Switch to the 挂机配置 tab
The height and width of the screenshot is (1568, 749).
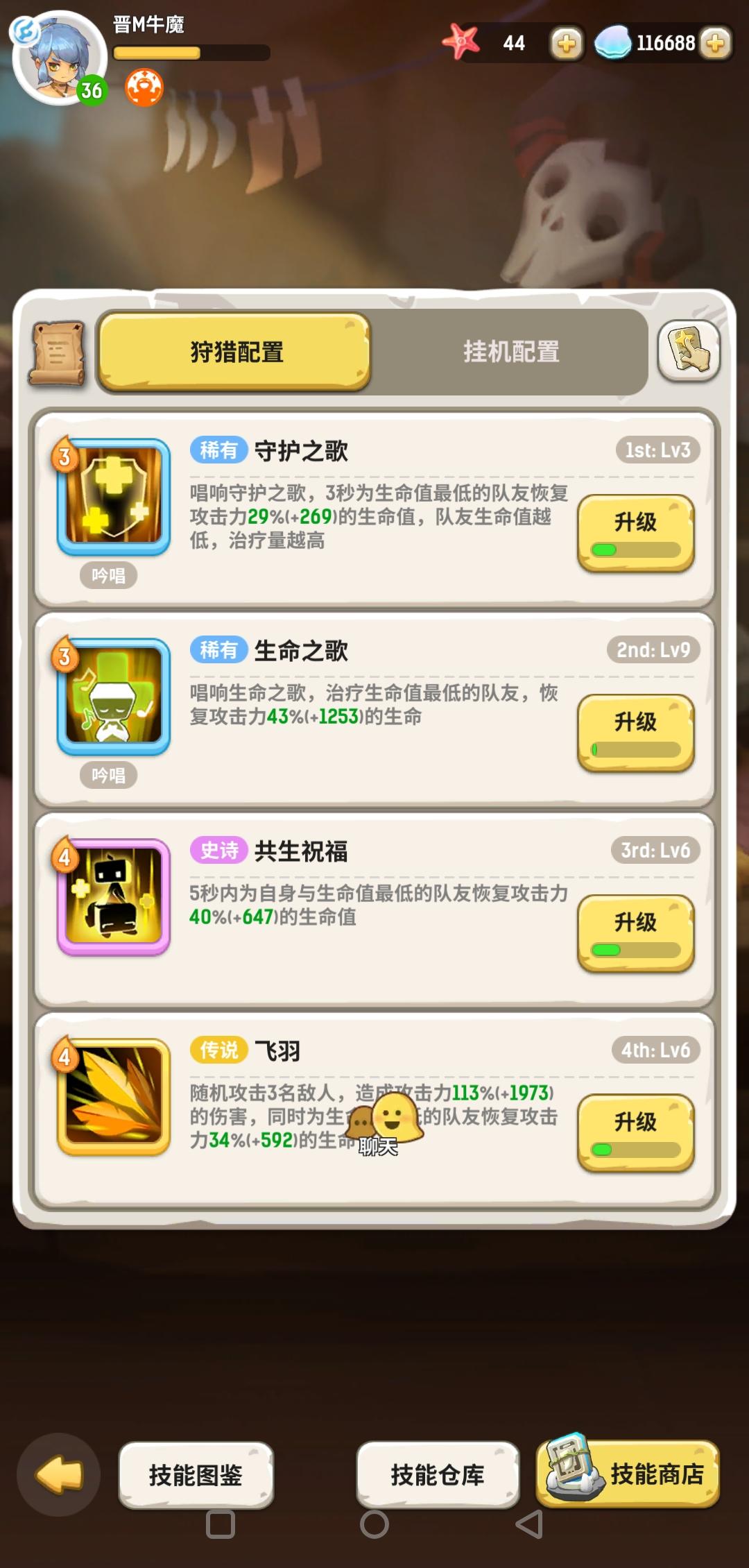click(x=511, y=352)
